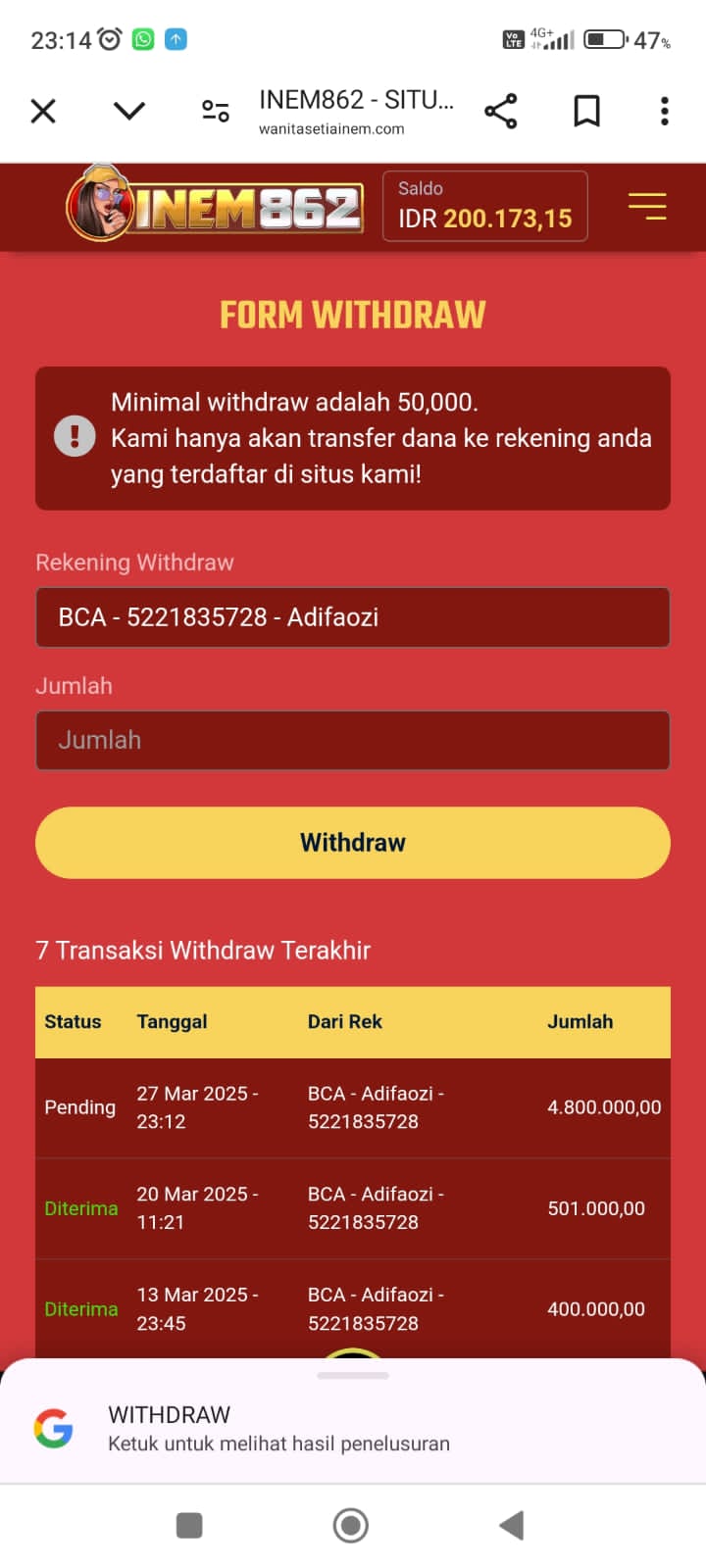
Task: Focus the Jumlah amount field
Action: coord(353,740)
